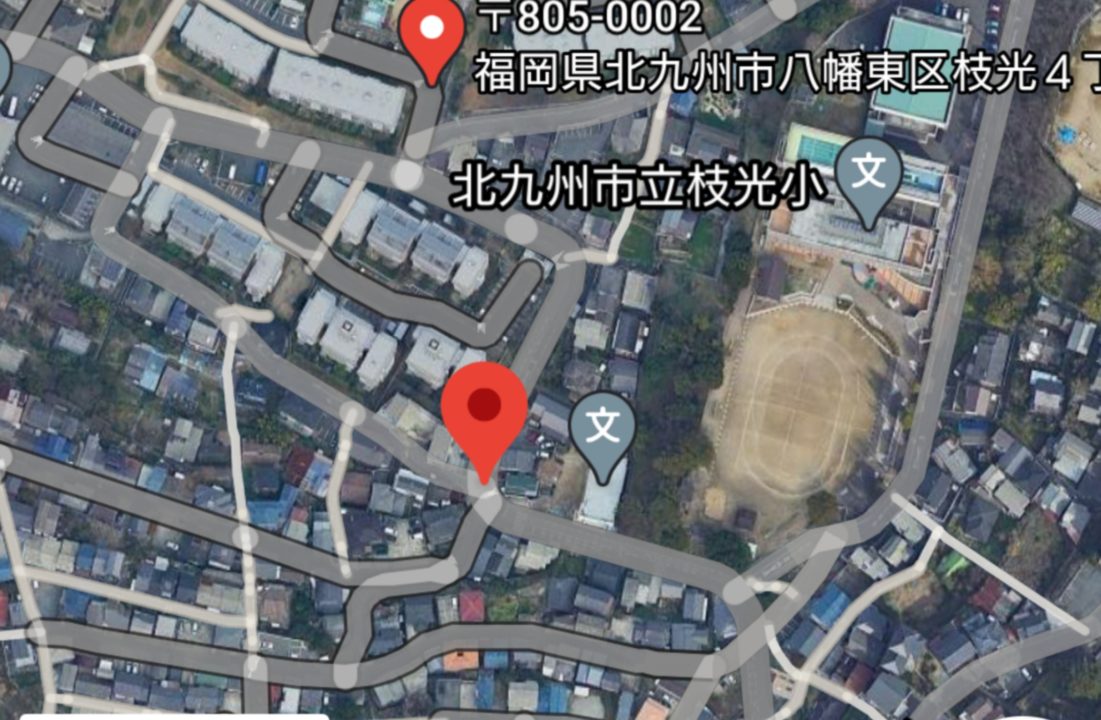The width and height of the screenshot is (1101, 720).
Task: Tap the 北九州市立枝光小 school marker
Action: point(868,176)
